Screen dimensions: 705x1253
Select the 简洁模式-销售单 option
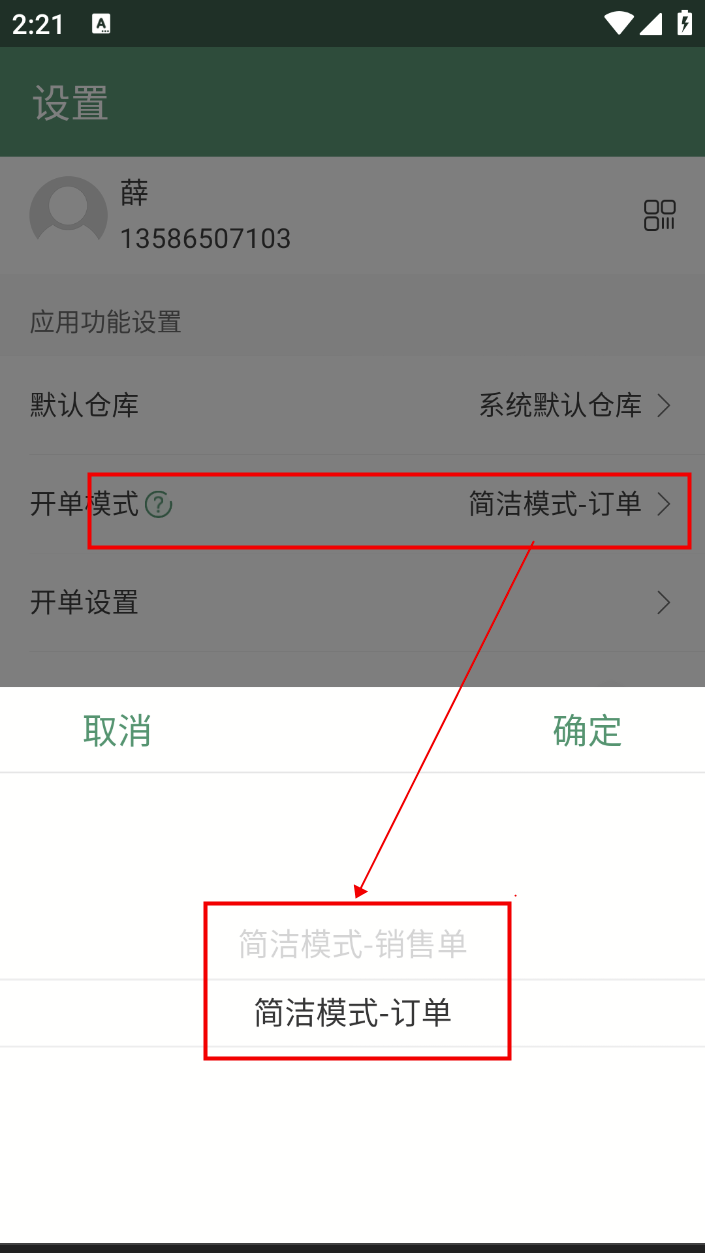[353, 944]
